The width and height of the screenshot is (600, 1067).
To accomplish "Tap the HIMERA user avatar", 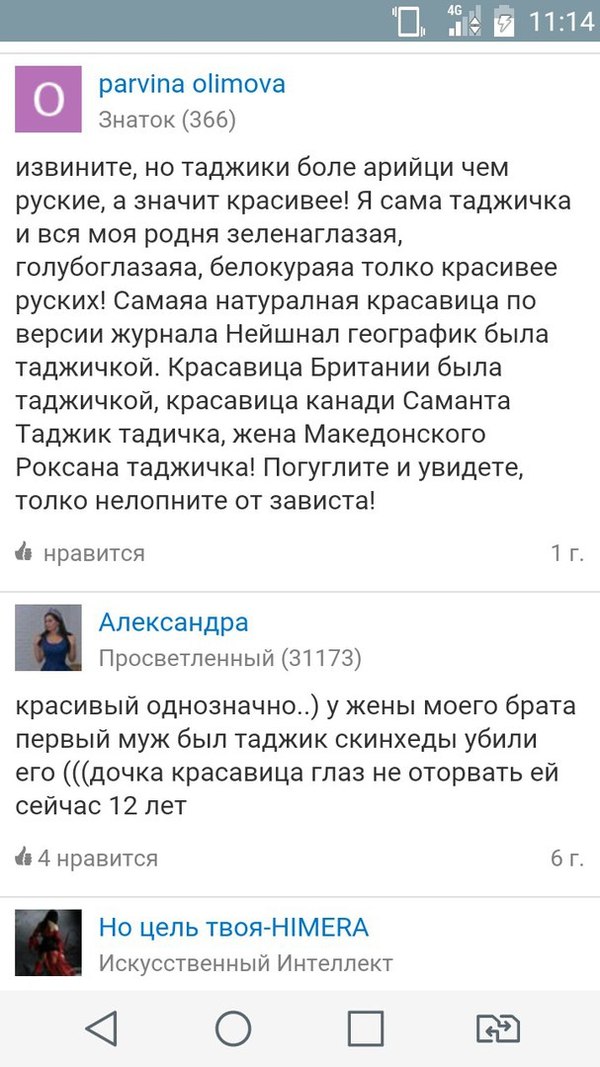I will pos(48,942).
